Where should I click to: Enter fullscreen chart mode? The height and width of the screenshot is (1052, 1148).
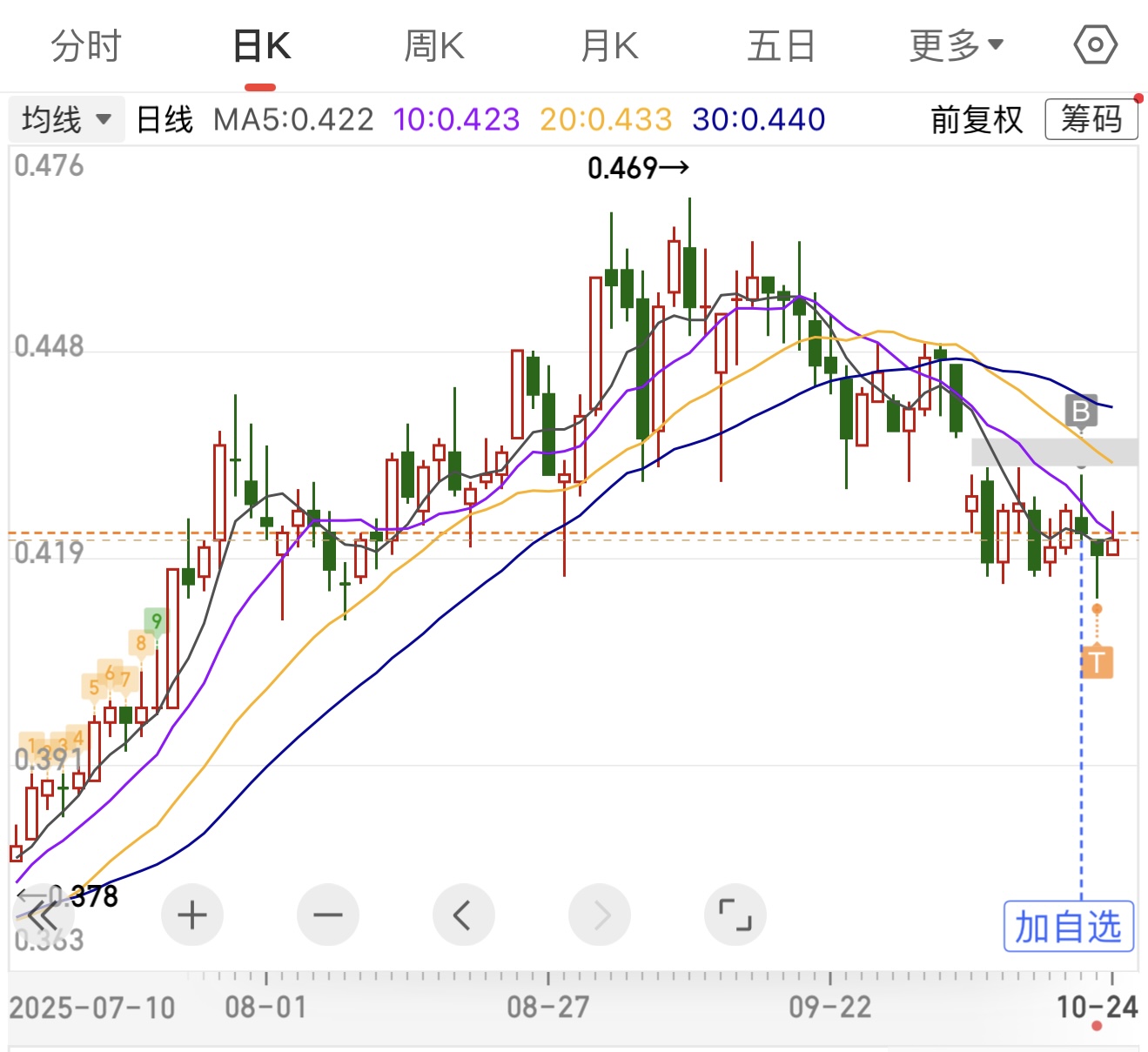click(x=735, y=915)
